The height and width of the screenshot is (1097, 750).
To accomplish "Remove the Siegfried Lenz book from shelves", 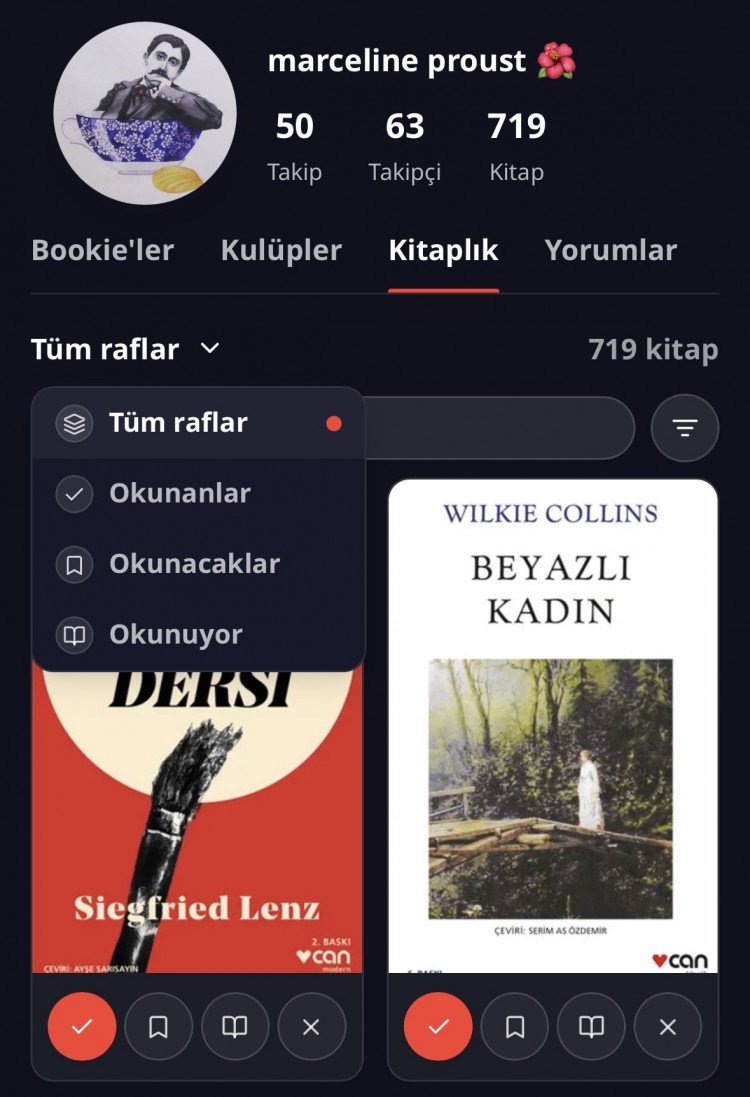I will click(311, 1027).
